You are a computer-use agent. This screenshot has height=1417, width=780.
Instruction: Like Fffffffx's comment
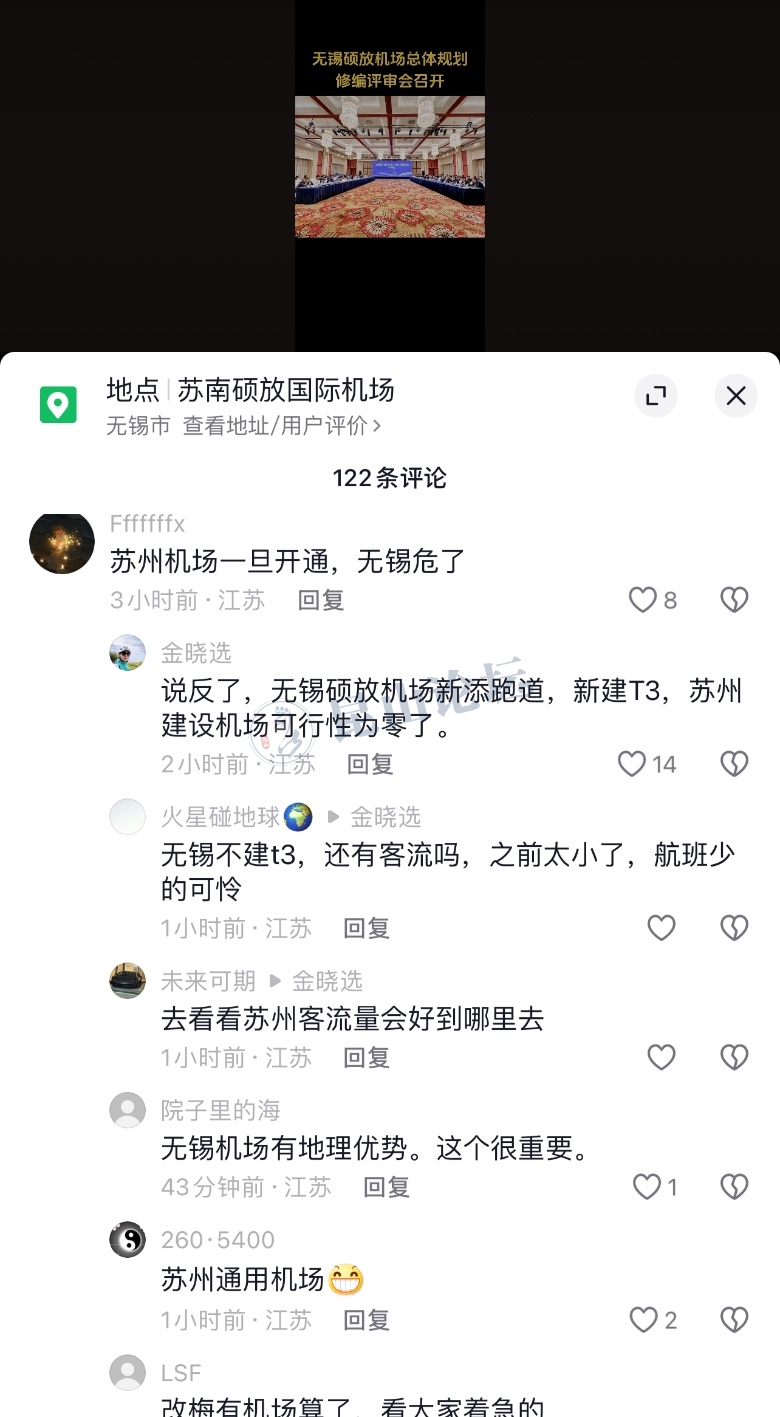(642, 600)
